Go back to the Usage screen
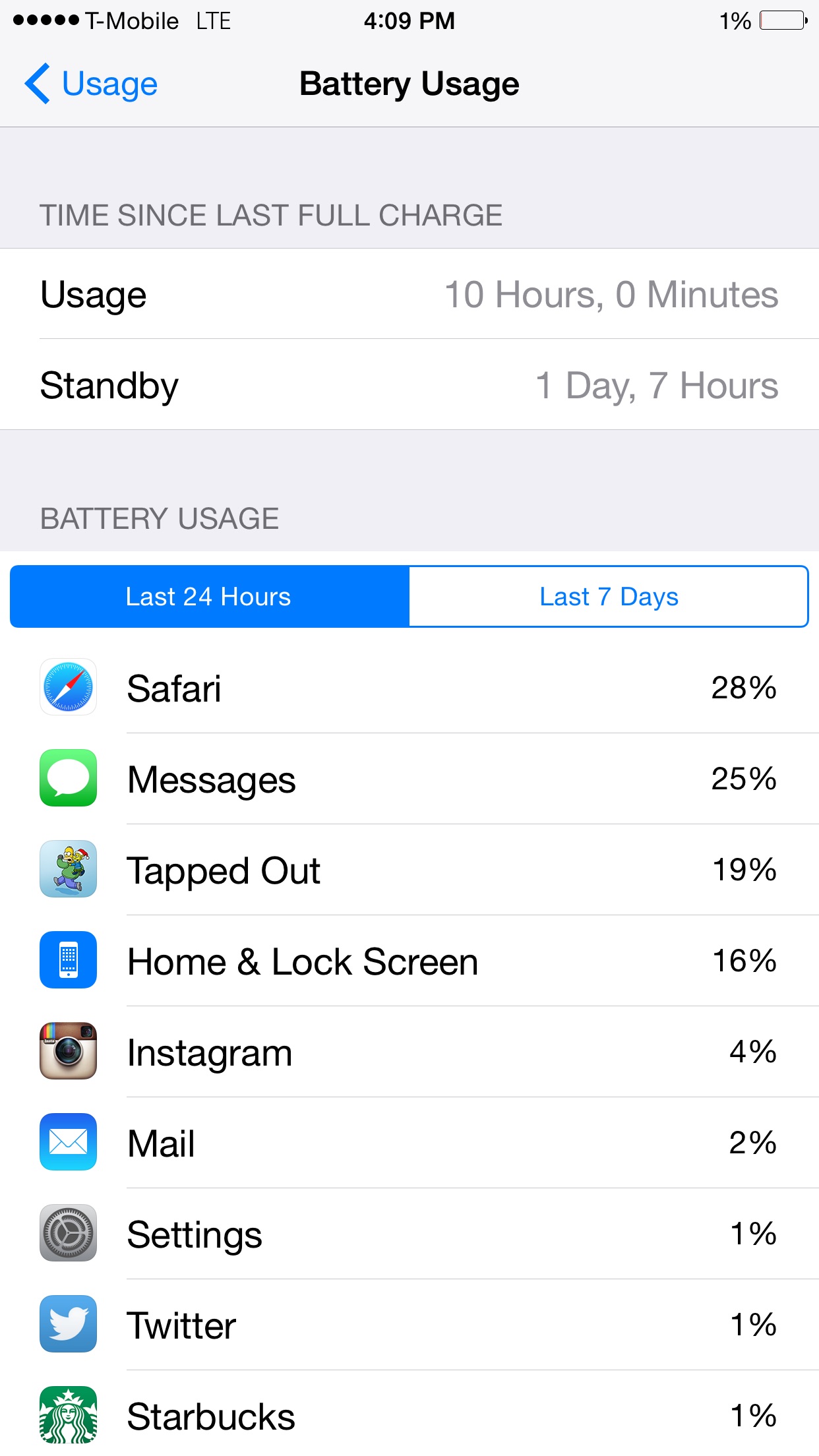Image resolution: width=819 pixels, height=1456 pixels. [91, 84]
